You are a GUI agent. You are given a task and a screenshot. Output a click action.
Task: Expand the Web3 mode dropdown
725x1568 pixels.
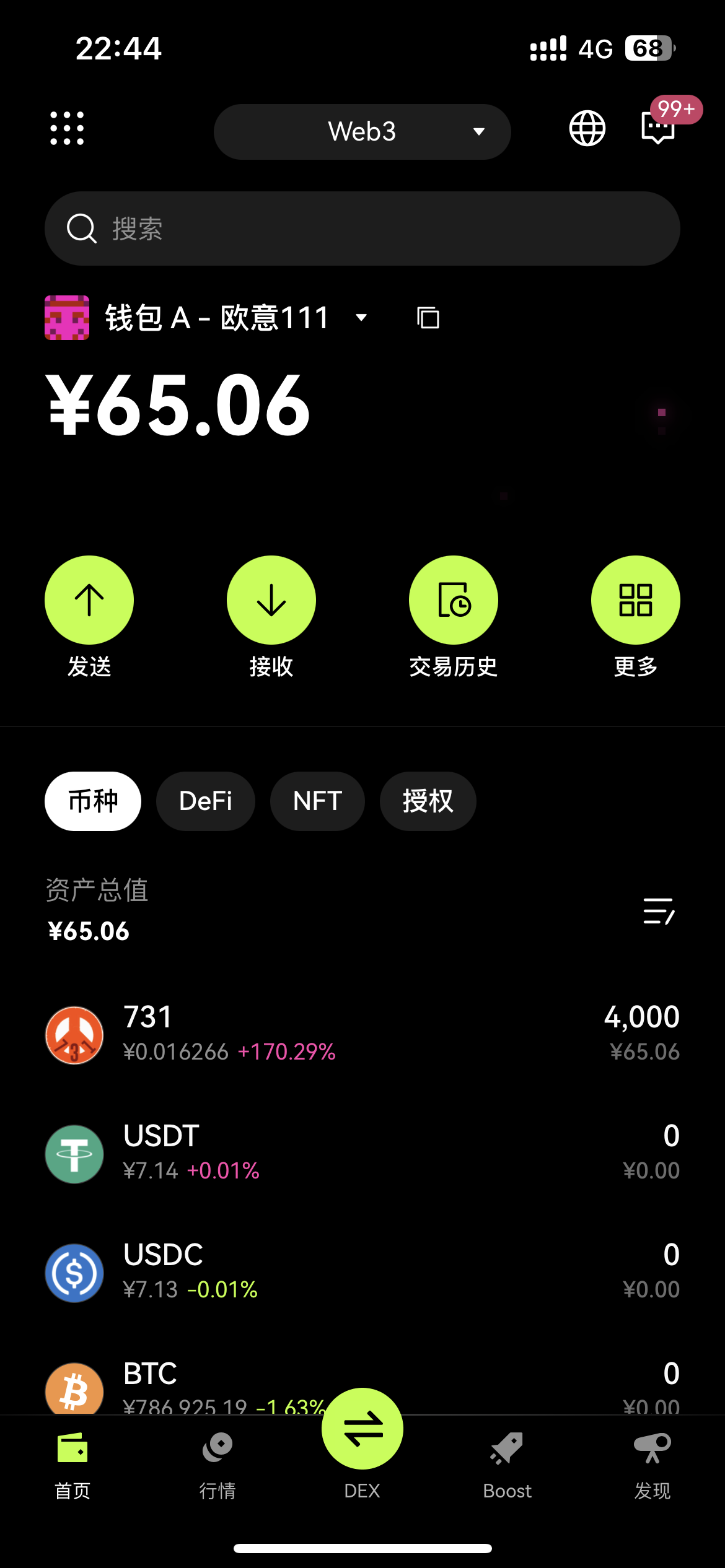[362, 132]
